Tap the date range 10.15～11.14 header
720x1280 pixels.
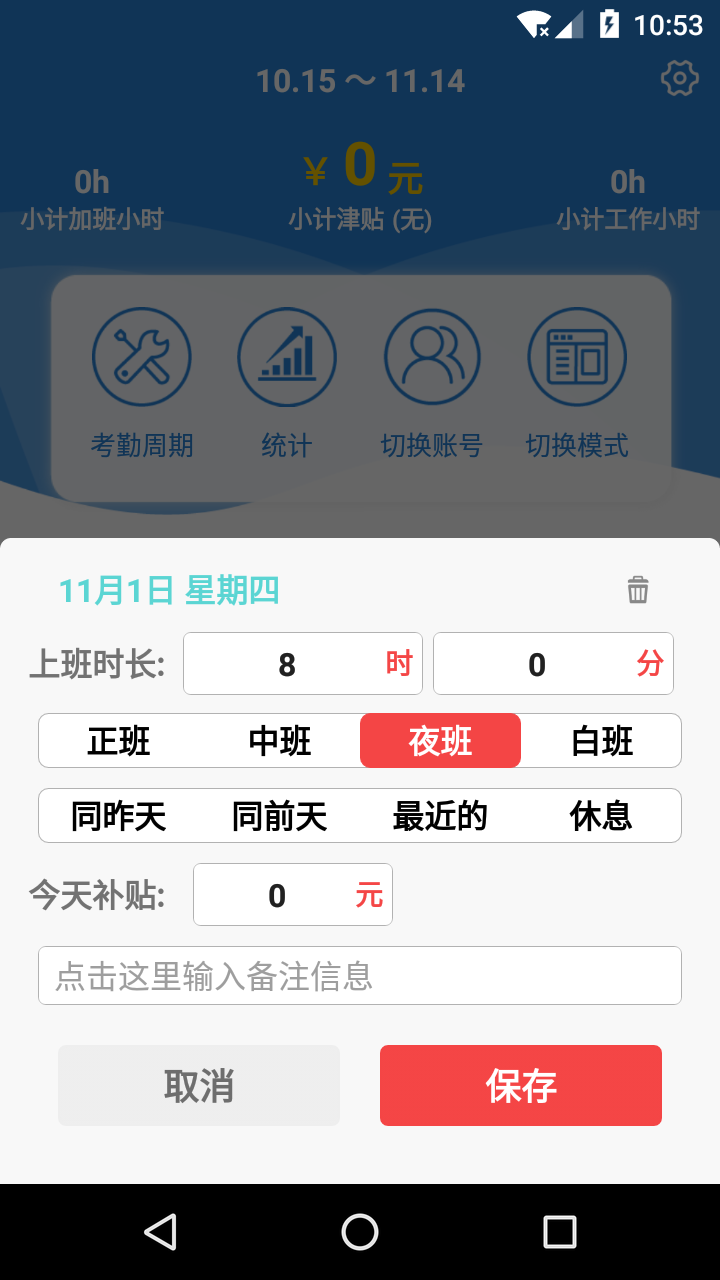click(x=359, y=81)
